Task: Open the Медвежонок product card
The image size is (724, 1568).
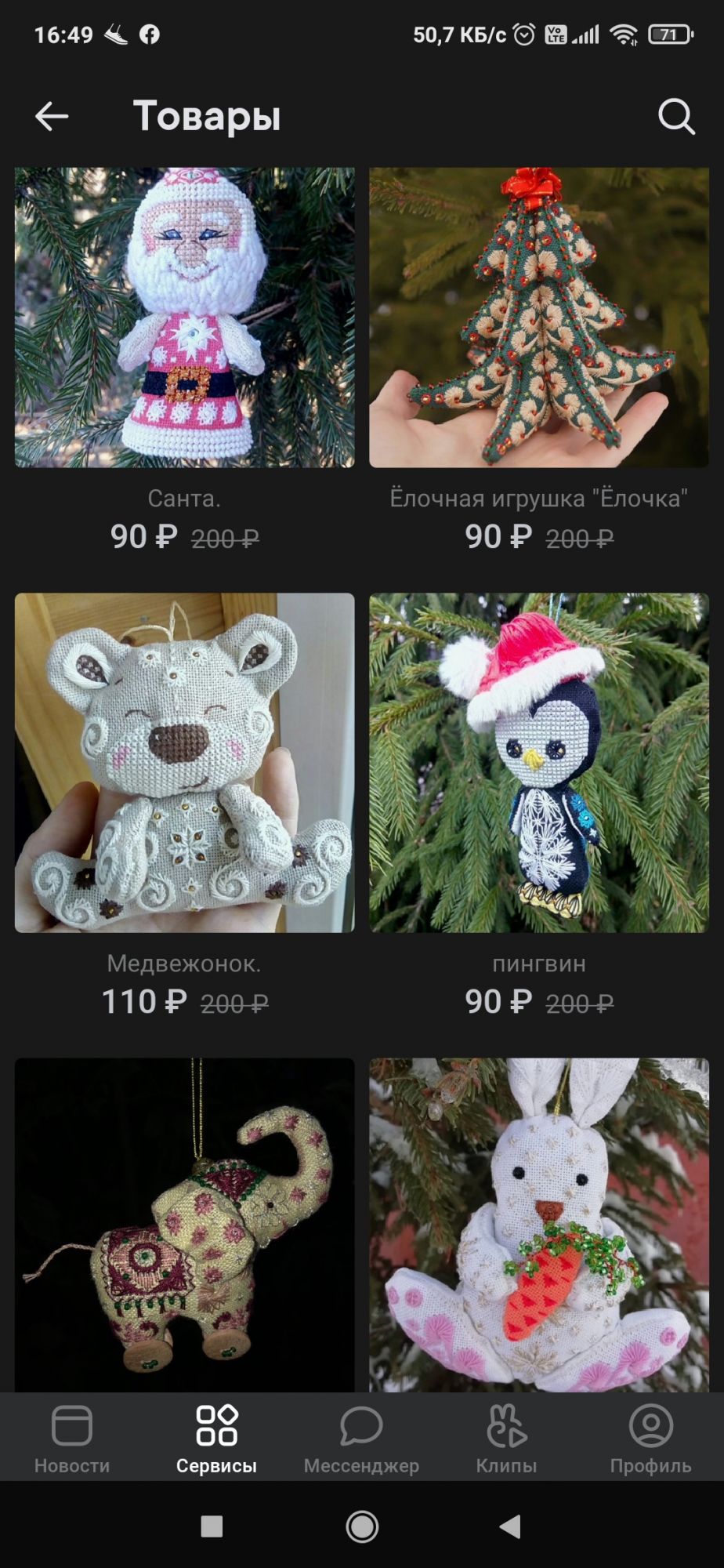Action: point(184,763)
